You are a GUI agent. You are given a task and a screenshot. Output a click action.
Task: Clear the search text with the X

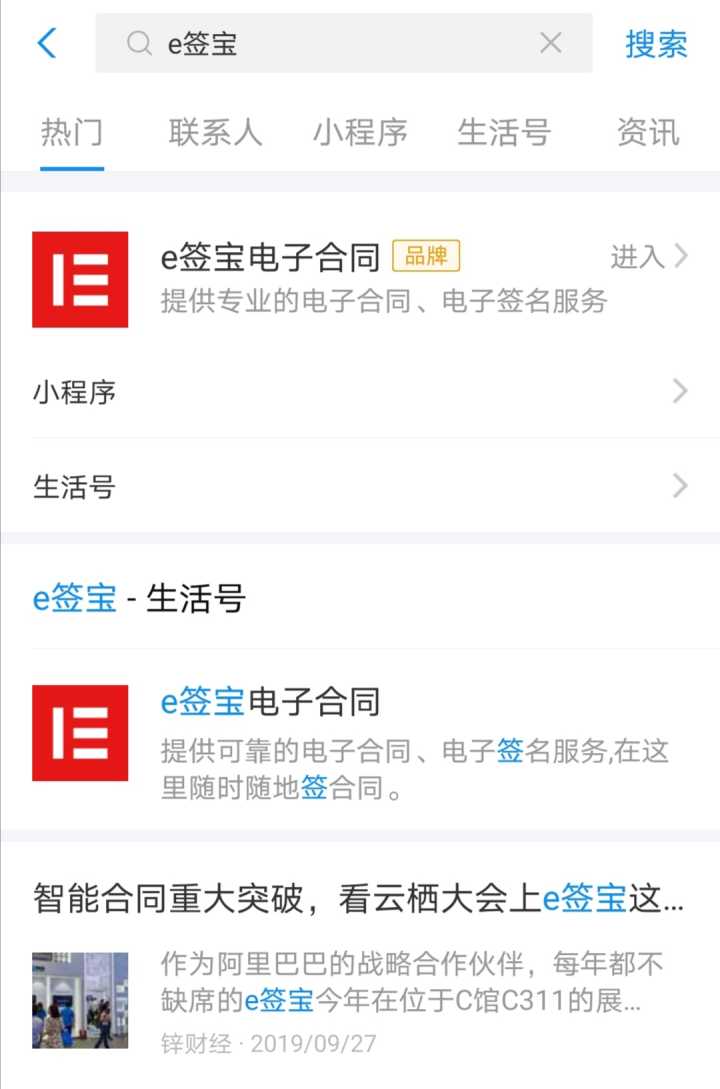click(x=550, y=43)
